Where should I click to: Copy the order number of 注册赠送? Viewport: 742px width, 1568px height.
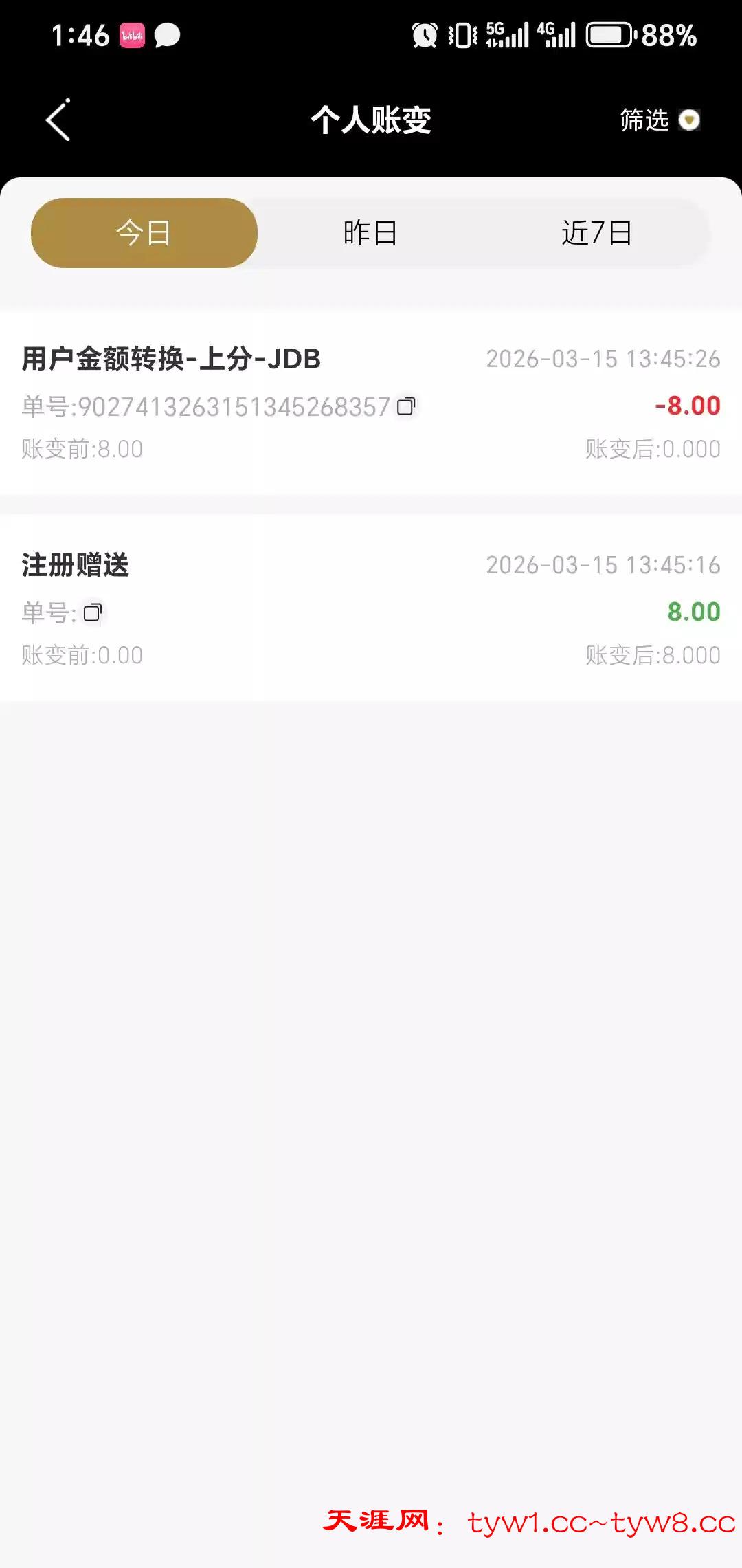pyautogui.click(x=93, y=612)
